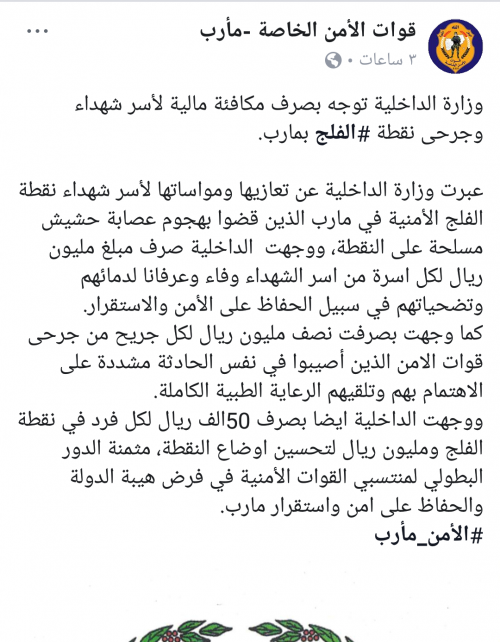
Task: Open the post's three-dot options menu
Action: pyautogui.click(x=38, y=31)
